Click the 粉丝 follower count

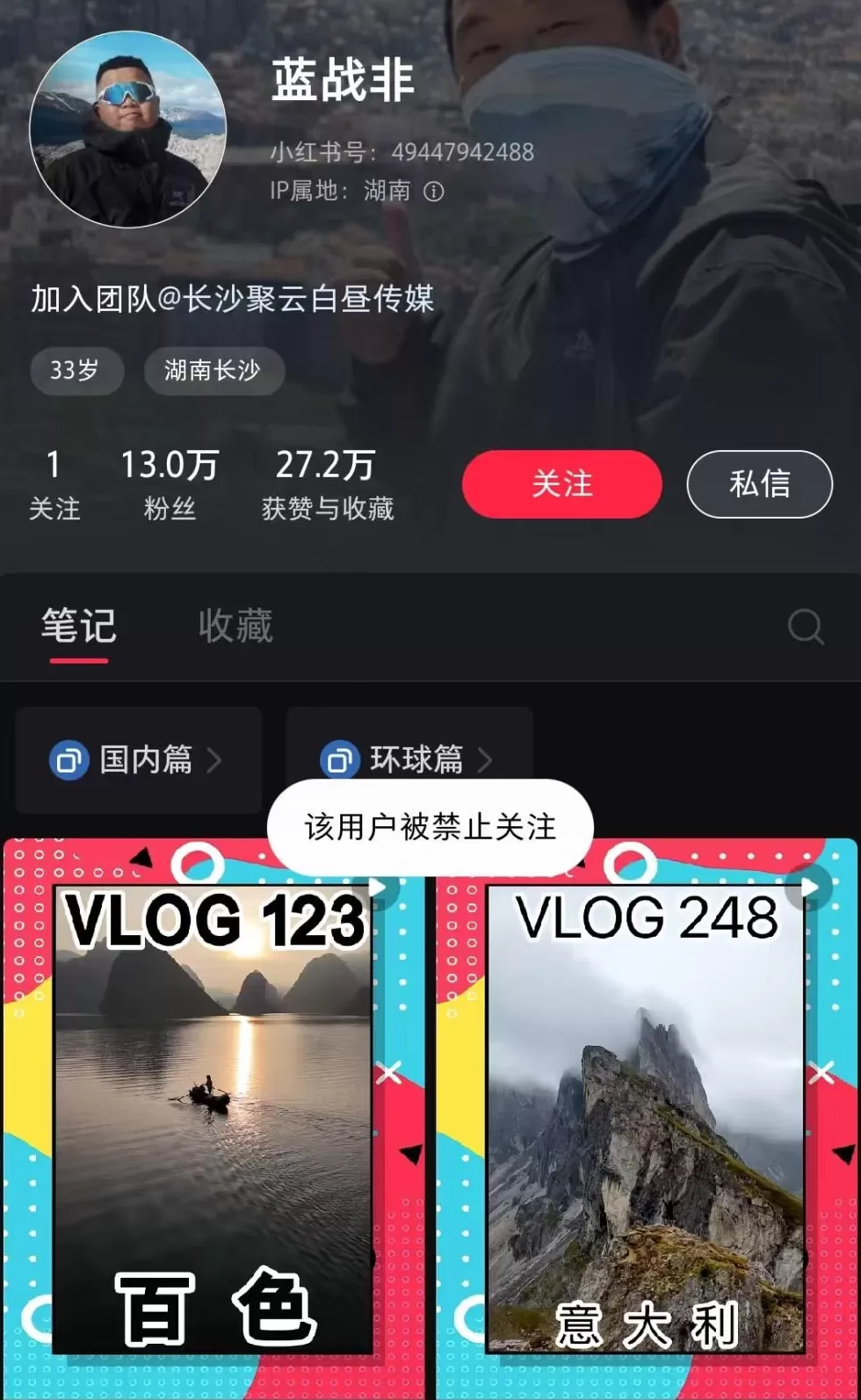[170, 482]
